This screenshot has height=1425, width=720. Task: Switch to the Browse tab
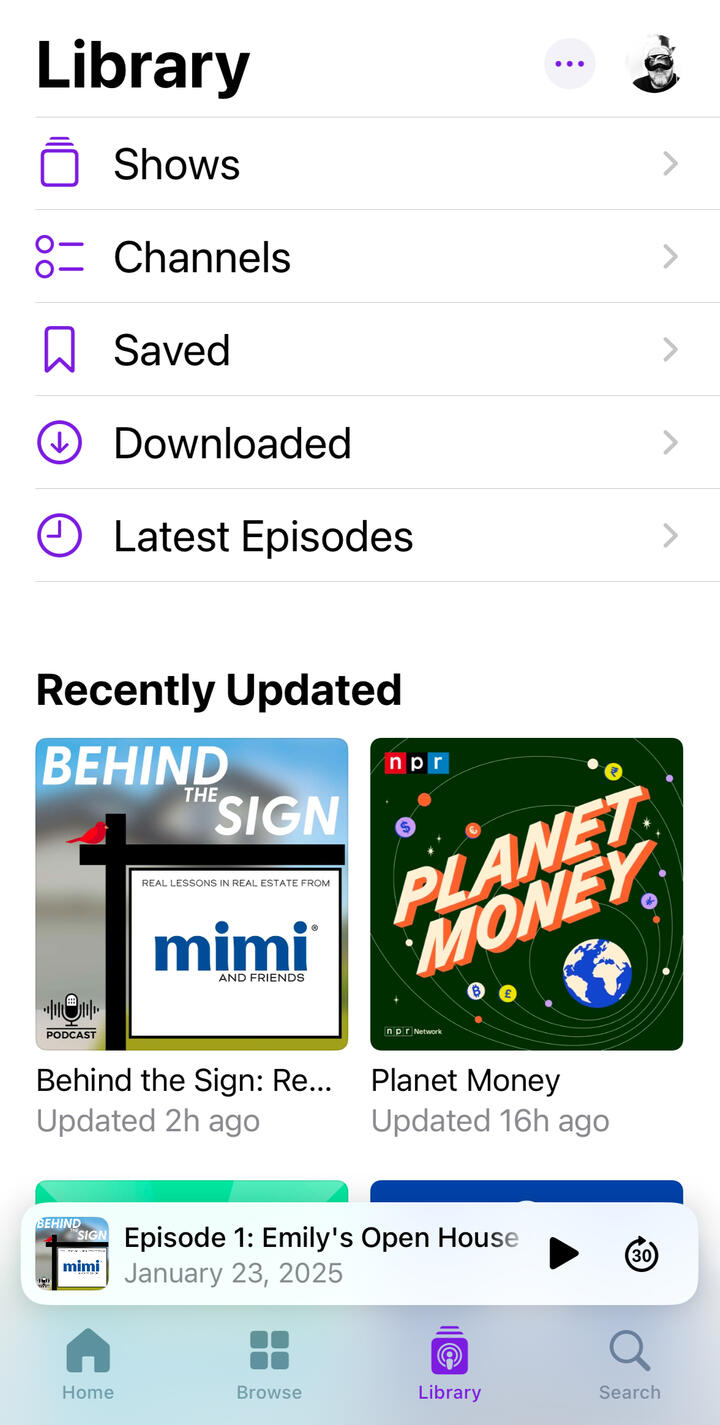[x=269, y=1364]
